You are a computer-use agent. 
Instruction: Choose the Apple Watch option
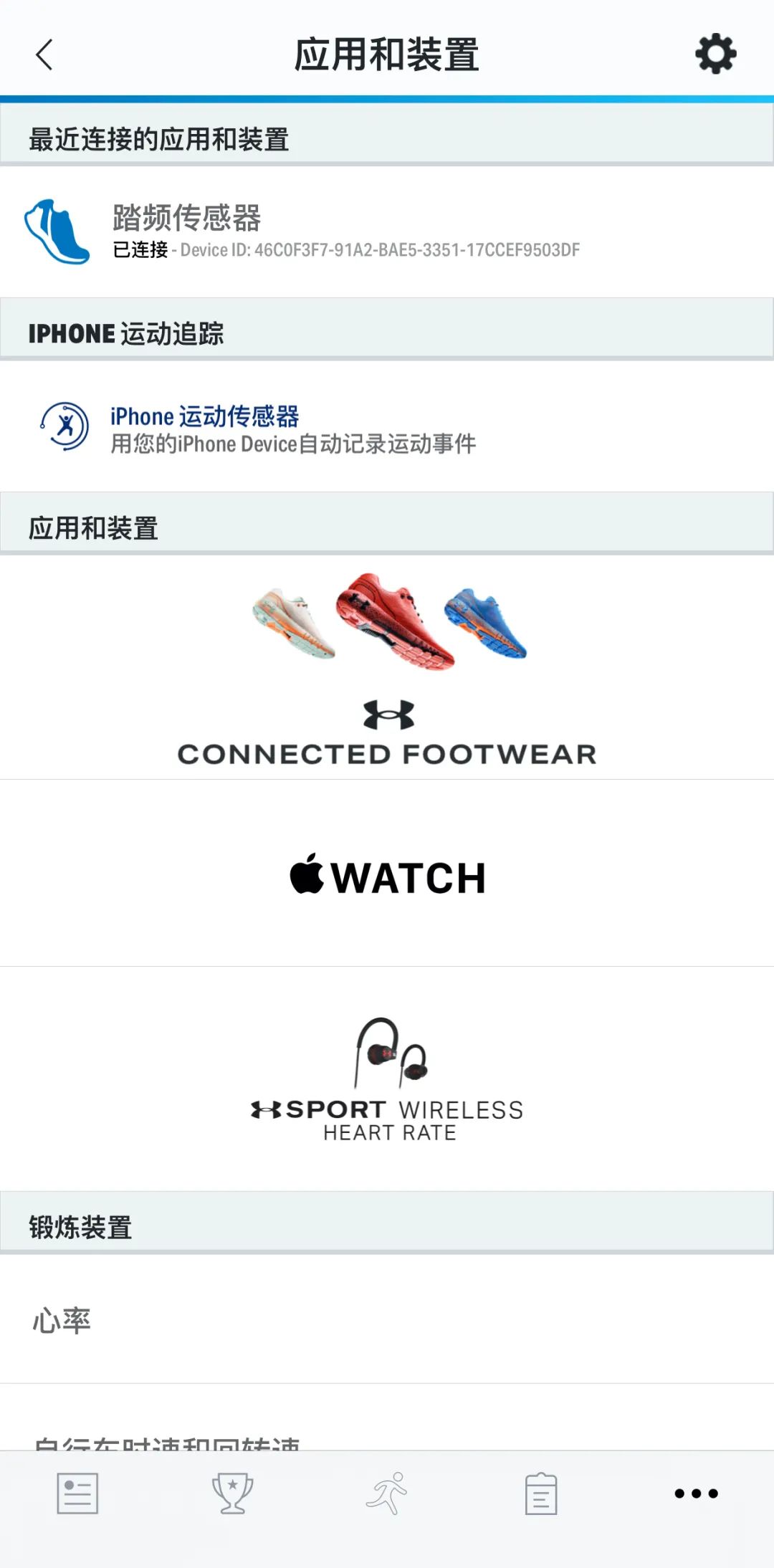[x=387, y=874]
